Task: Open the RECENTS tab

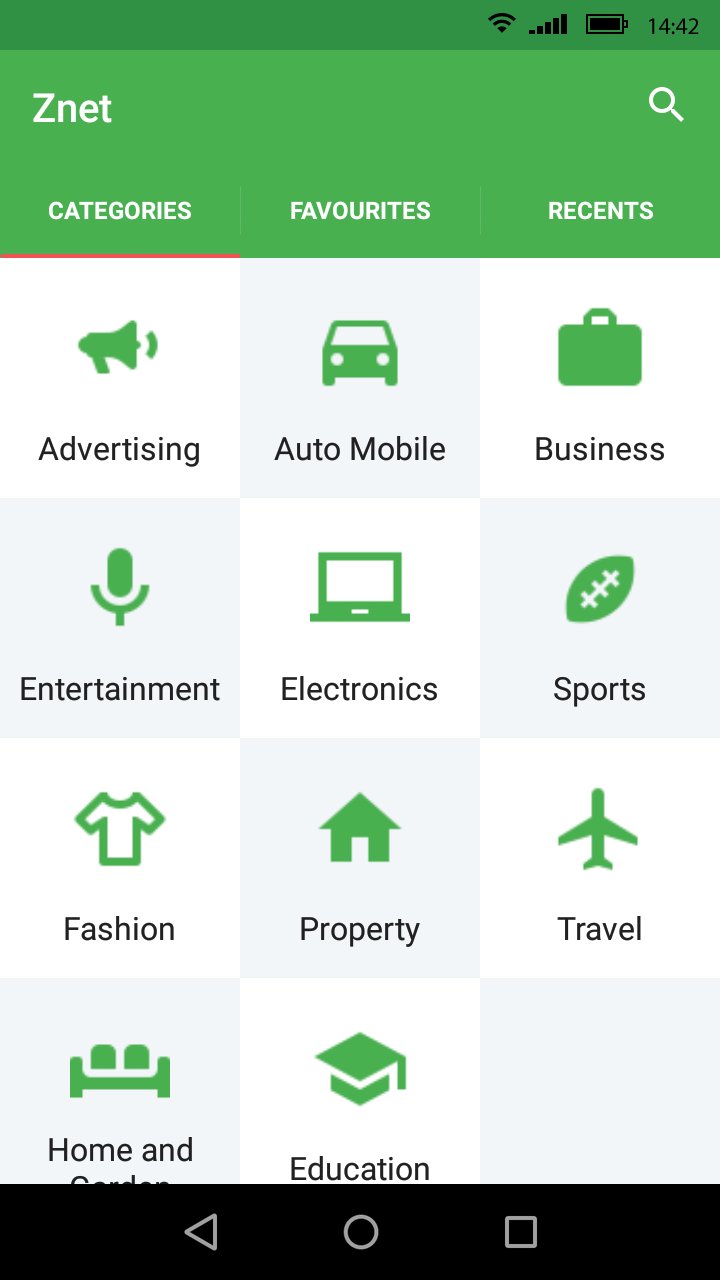Action: point(600,210)
